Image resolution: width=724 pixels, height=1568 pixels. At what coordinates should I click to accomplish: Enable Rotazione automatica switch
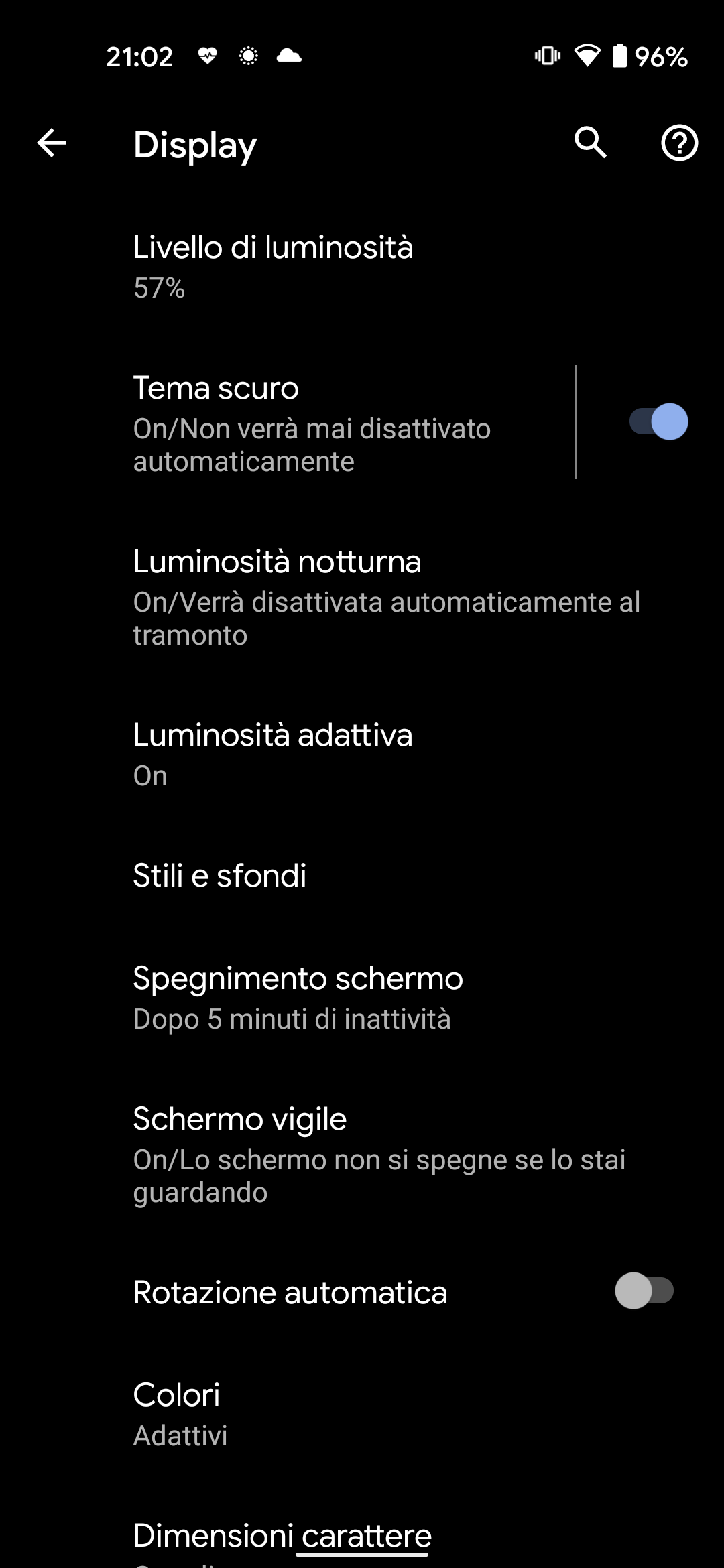click(x=644, y=1291)
